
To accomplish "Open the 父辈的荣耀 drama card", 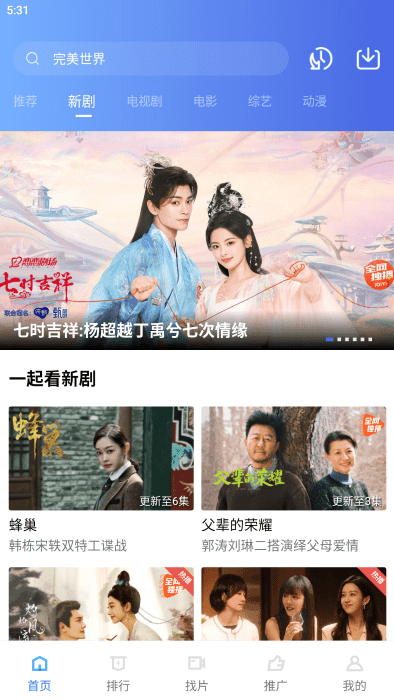I will click(x=294, y=480).
